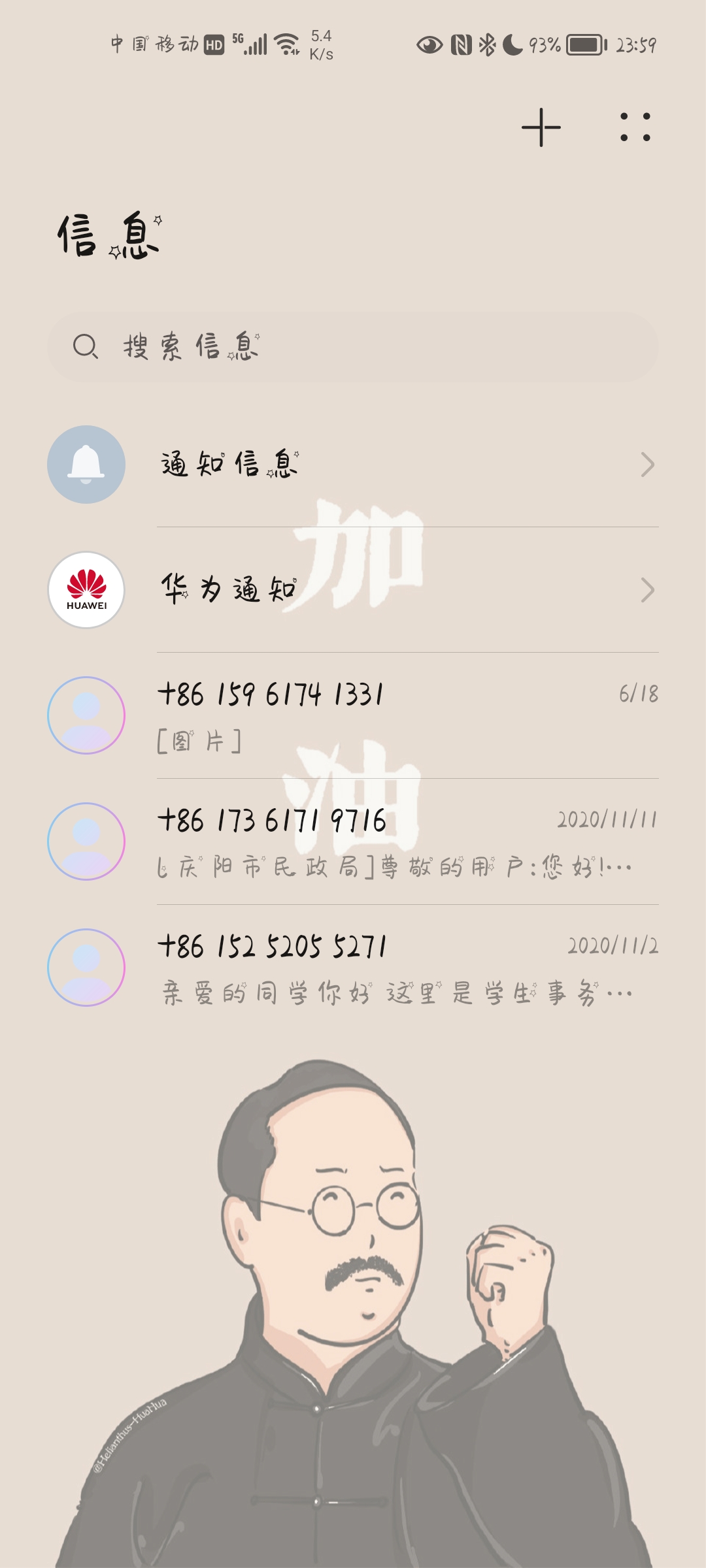Open conversation with +86 159 6174 1331
706x1568 pixels.
click(353, 716)
